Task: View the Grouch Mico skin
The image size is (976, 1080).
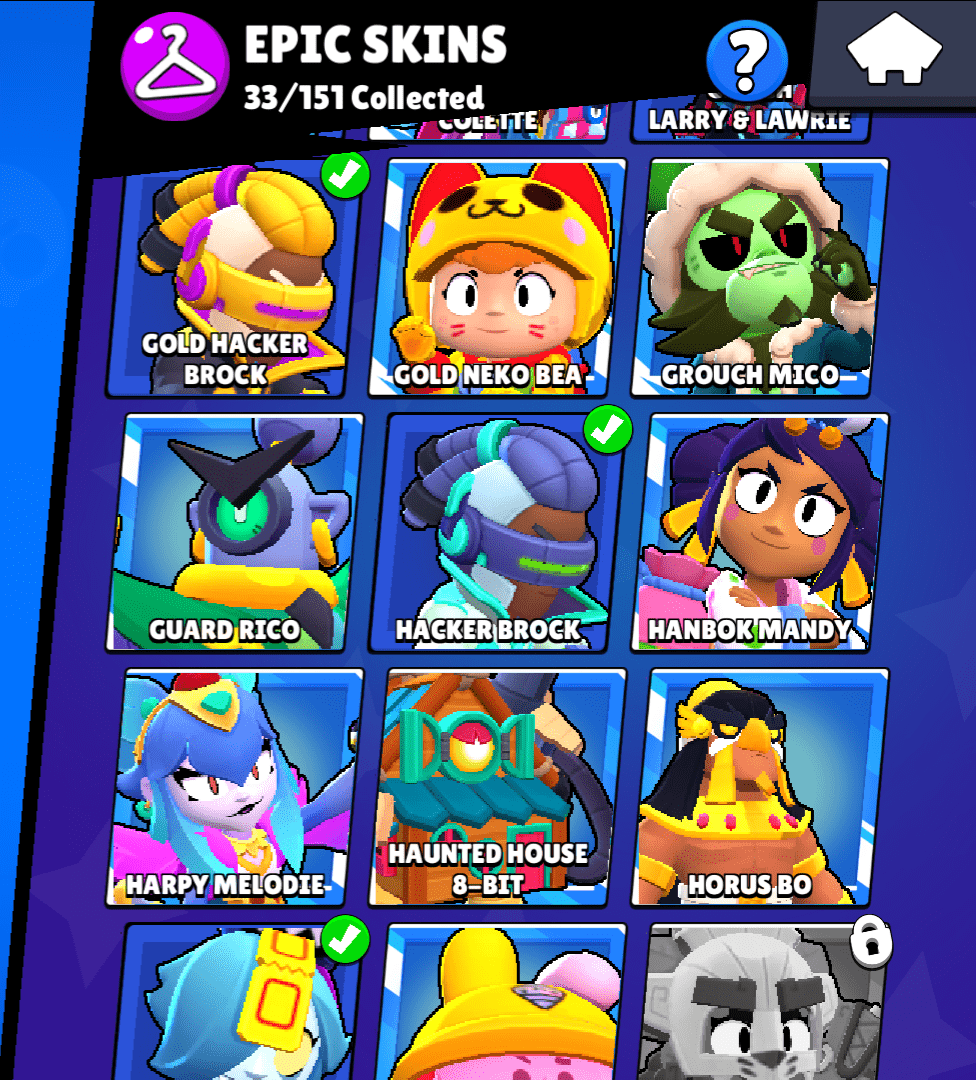Action: tap(760, 278)
